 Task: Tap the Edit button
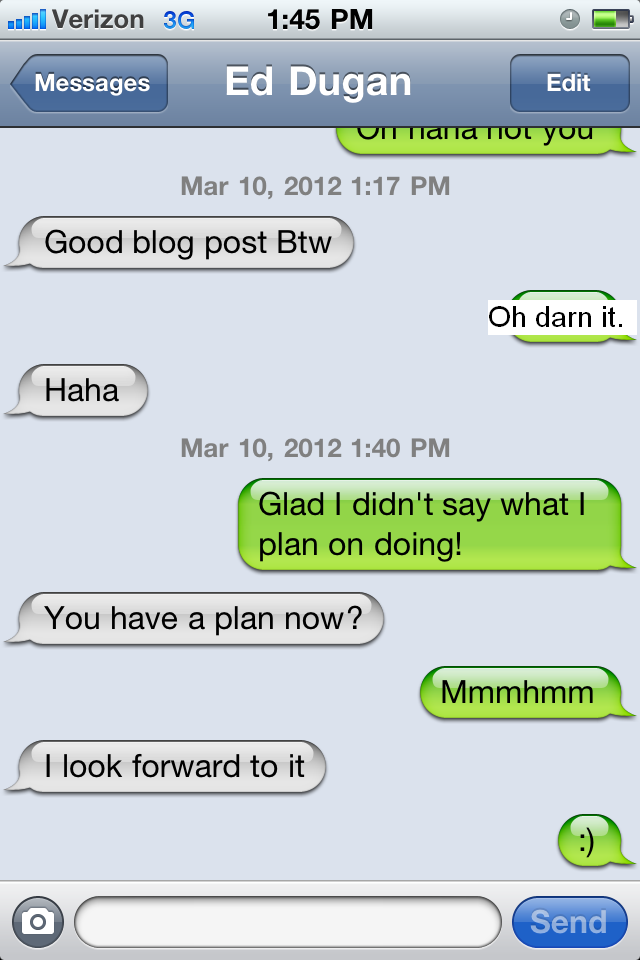coord(568,83)
